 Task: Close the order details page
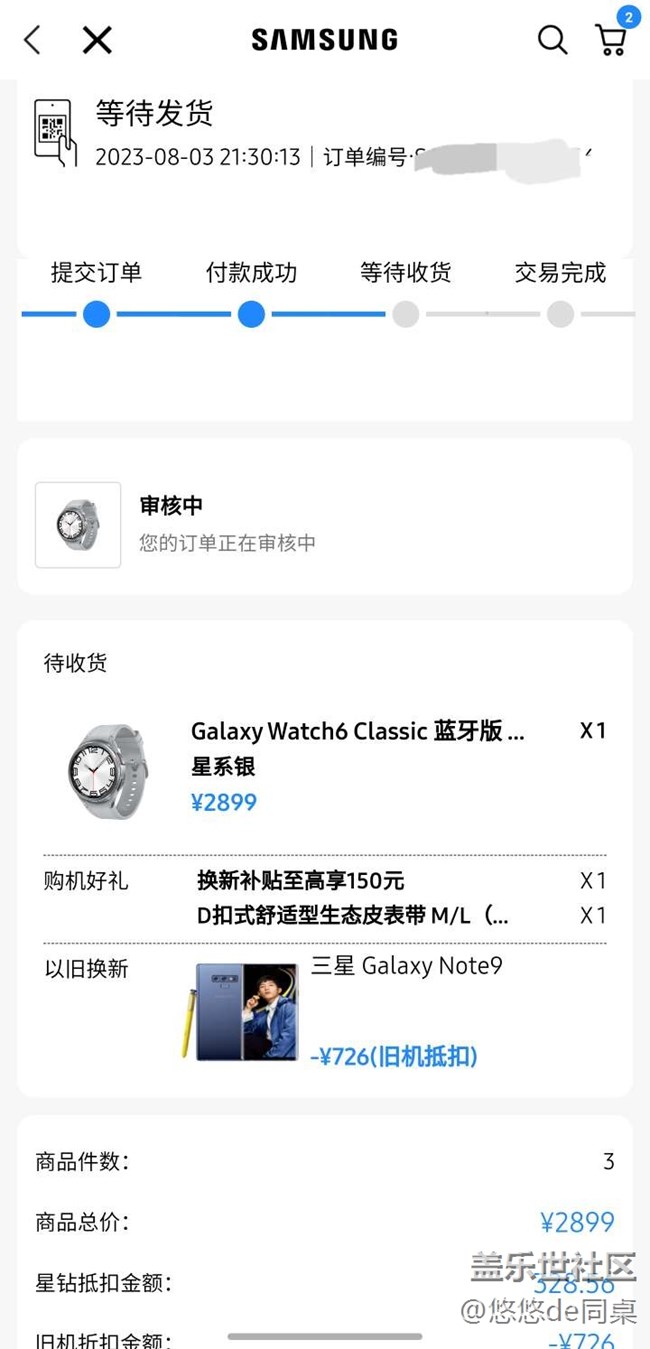click(97, 40)
